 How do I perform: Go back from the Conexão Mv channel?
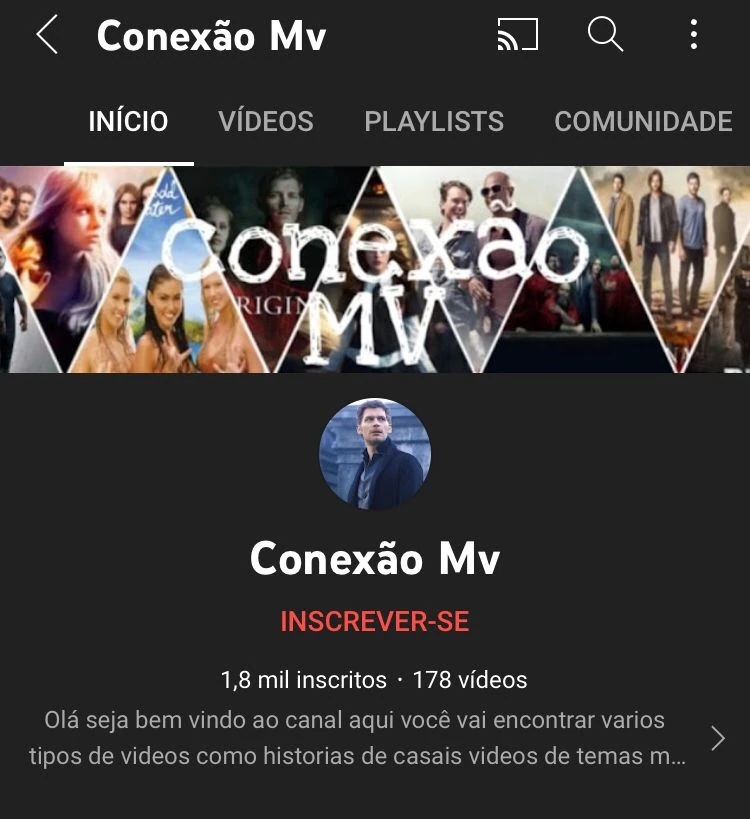[47, 36]
